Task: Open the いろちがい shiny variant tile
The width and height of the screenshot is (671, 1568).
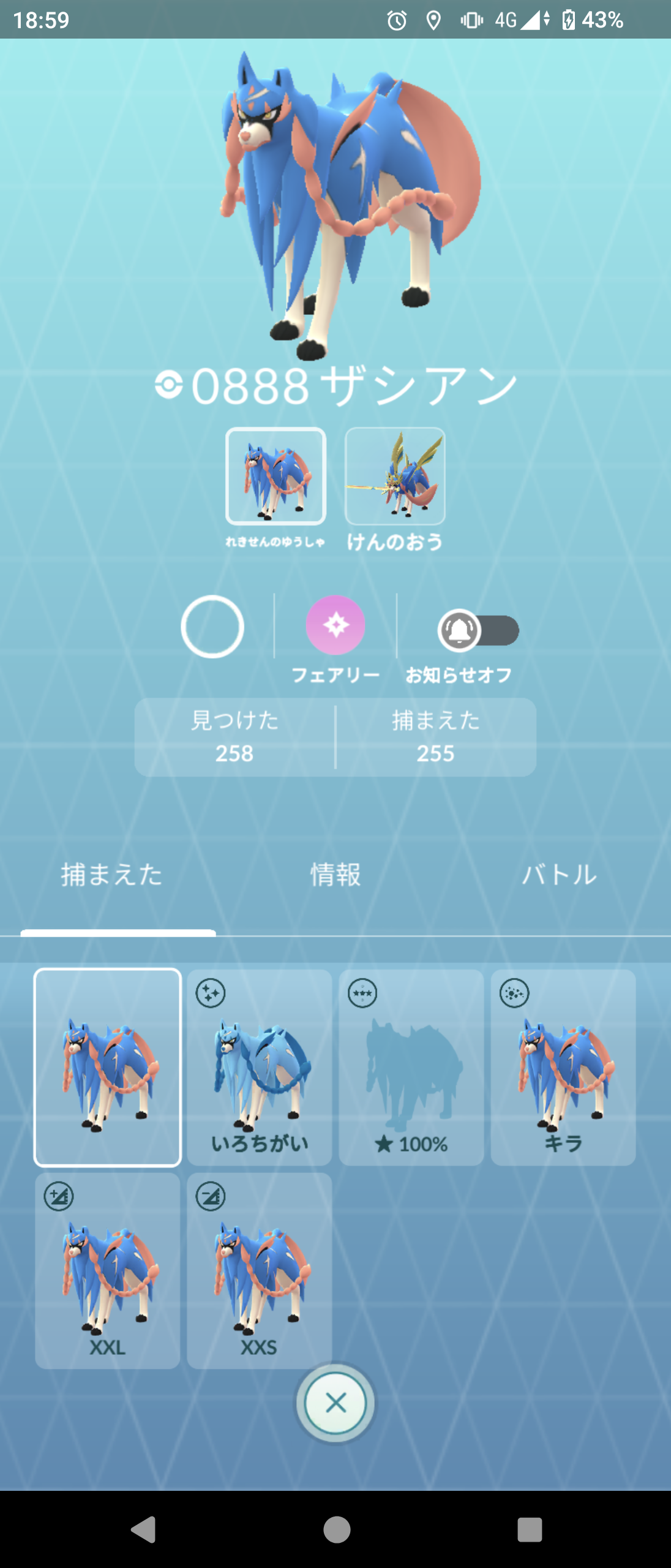Action: 260,1068
